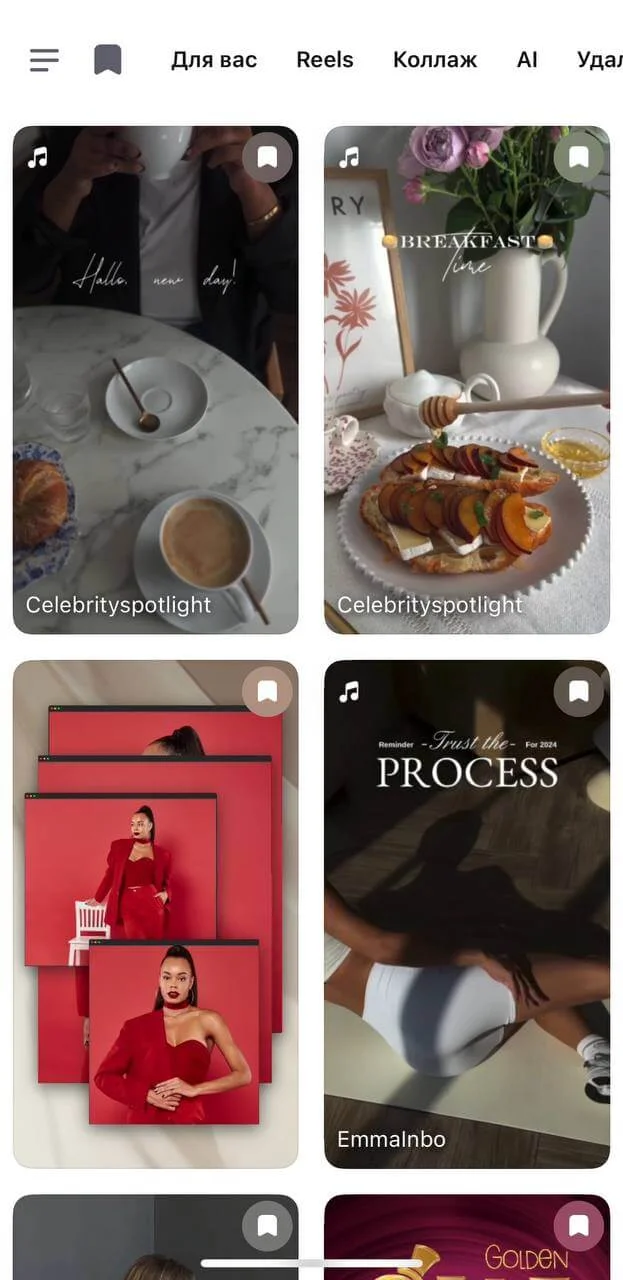Open the Breakfast time template
The height and width of the screenshot is (1280, 623).
click(x=467, y=400)
